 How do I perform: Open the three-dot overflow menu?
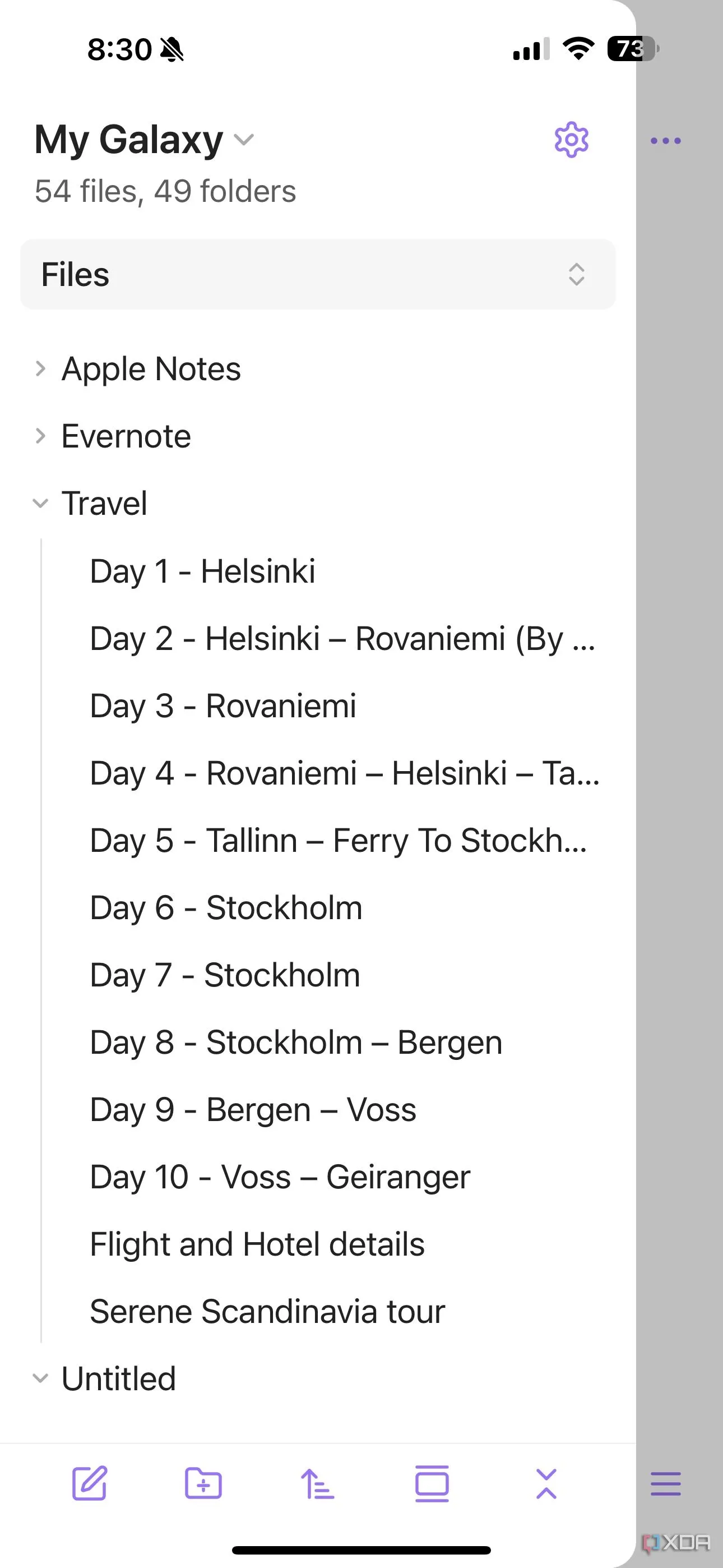(665, 141)
